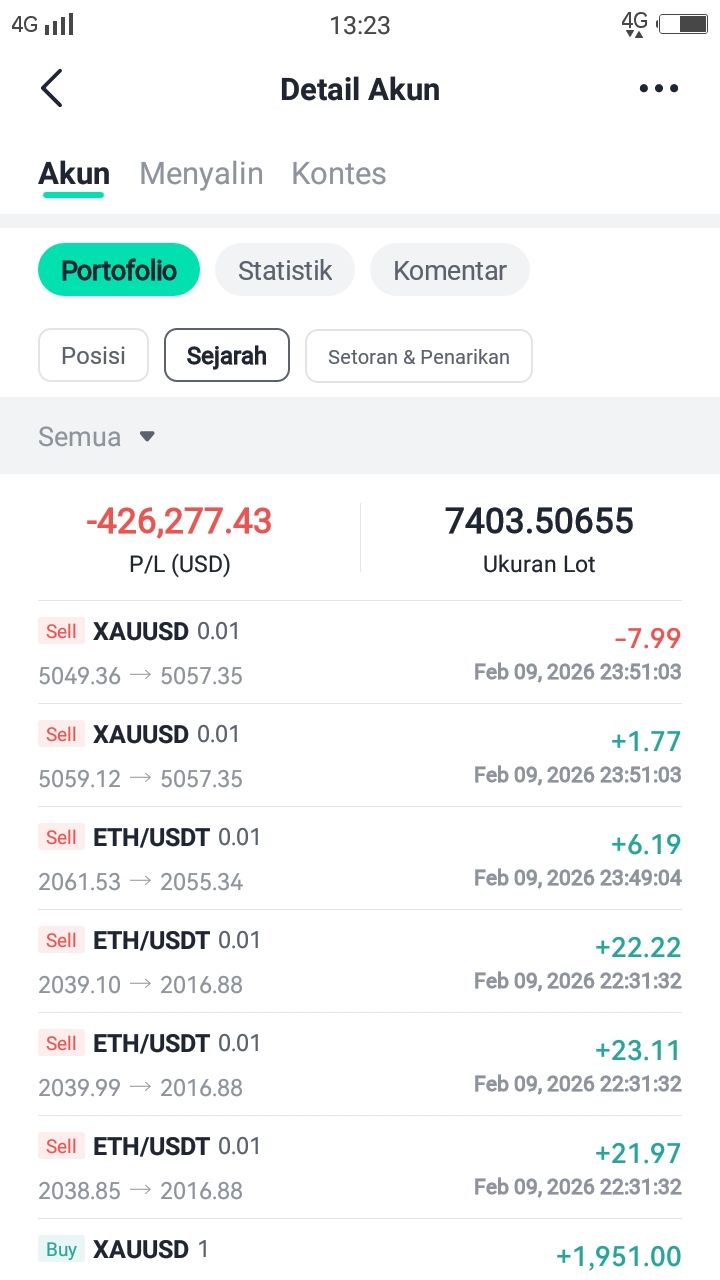Open the ETH/USDT trade with +22.22

click(x=360, y=962)
